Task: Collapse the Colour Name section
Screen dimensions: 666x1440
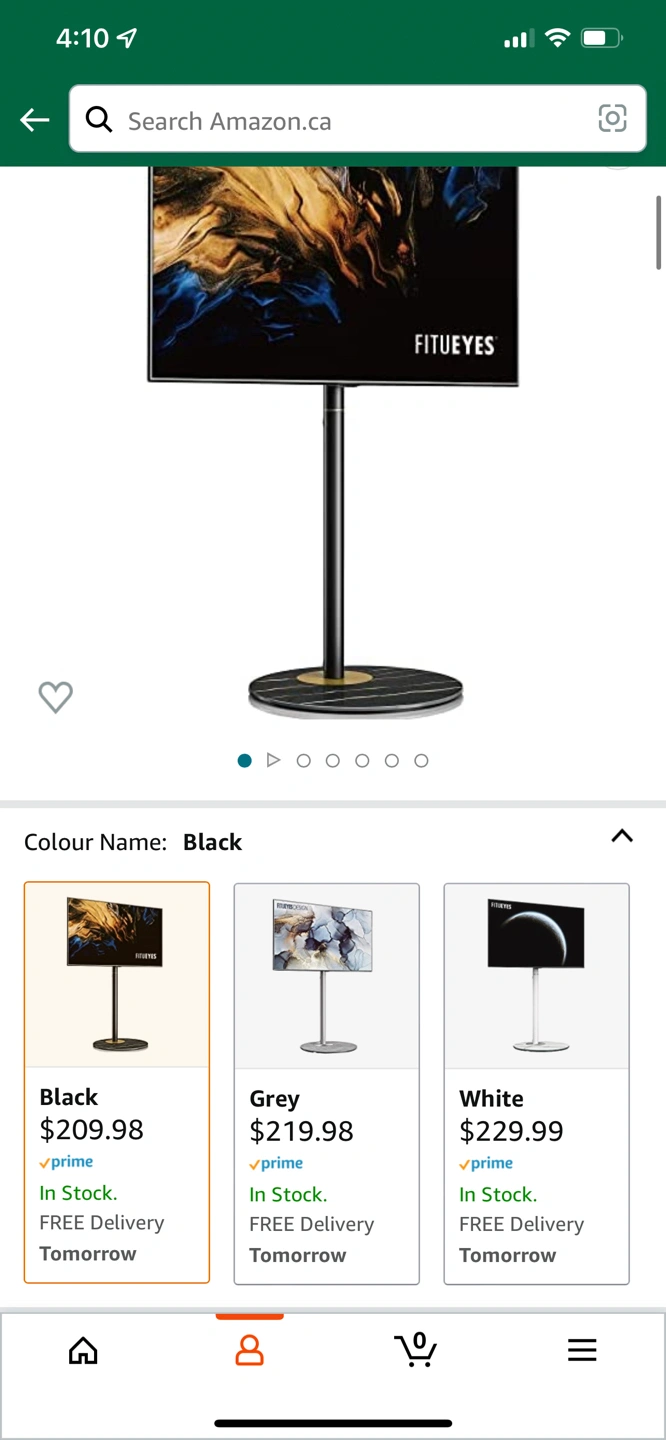Action: 622,837
